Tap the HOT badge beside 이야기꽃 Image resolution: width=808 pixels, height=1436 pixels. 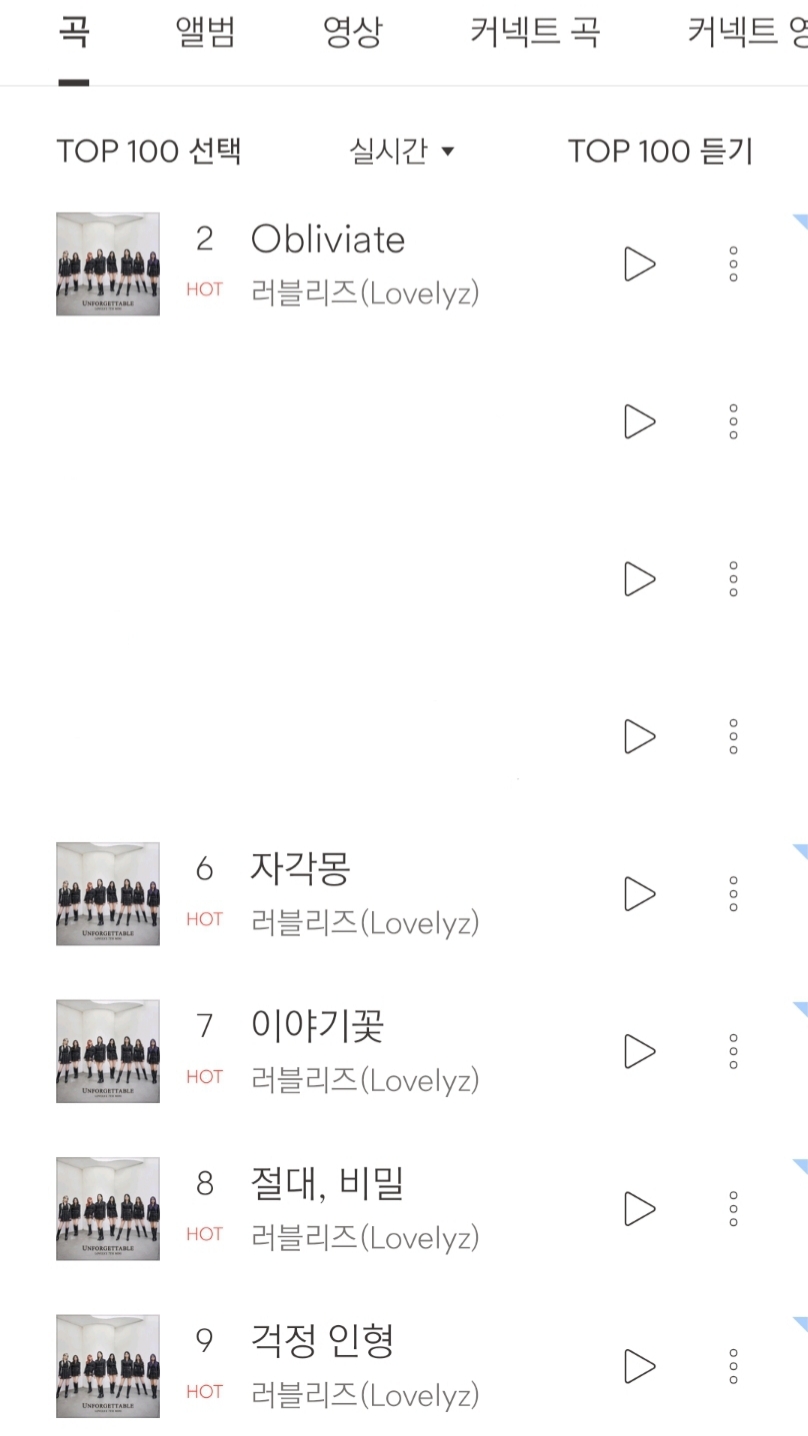[x=203, y=1077]
